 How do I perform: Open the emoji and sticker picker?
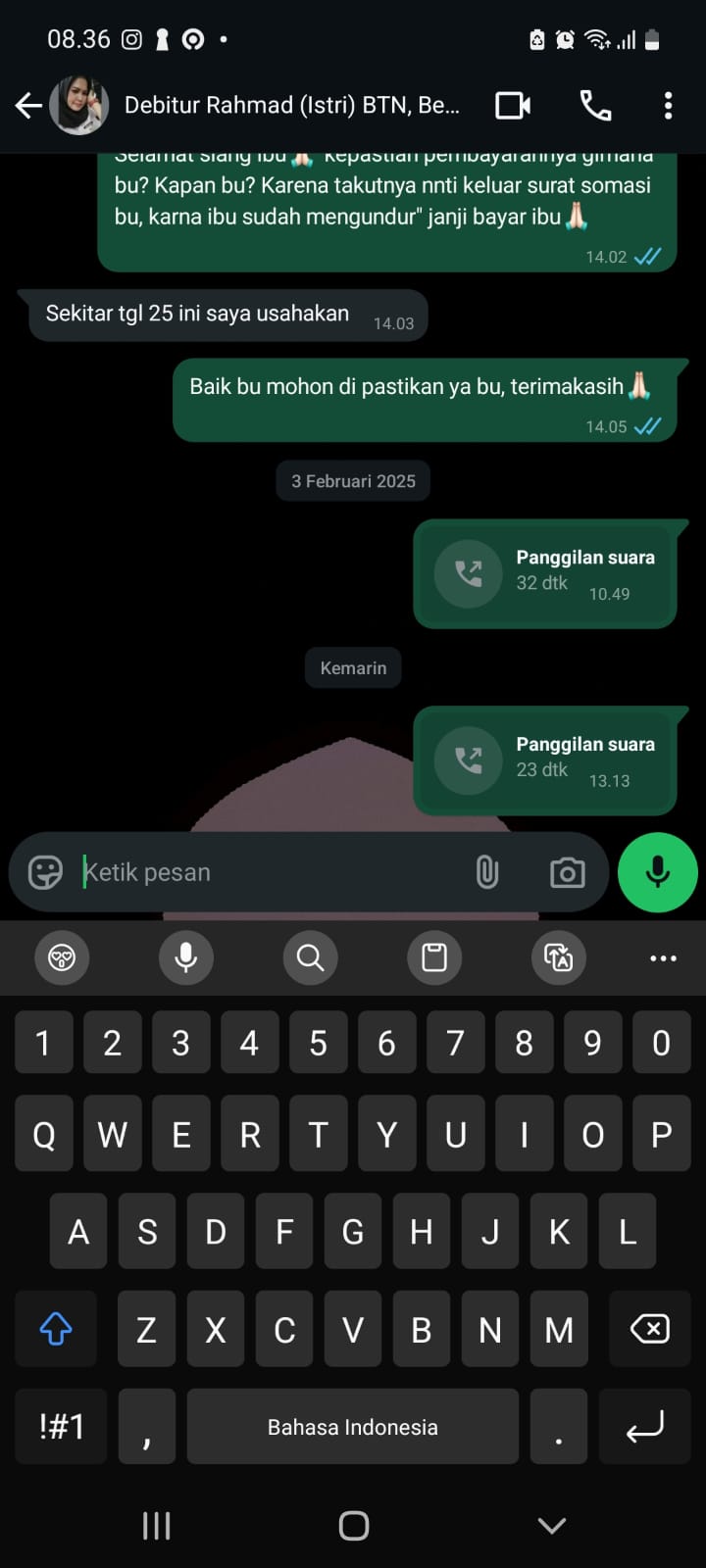click(x=45, y=872)
